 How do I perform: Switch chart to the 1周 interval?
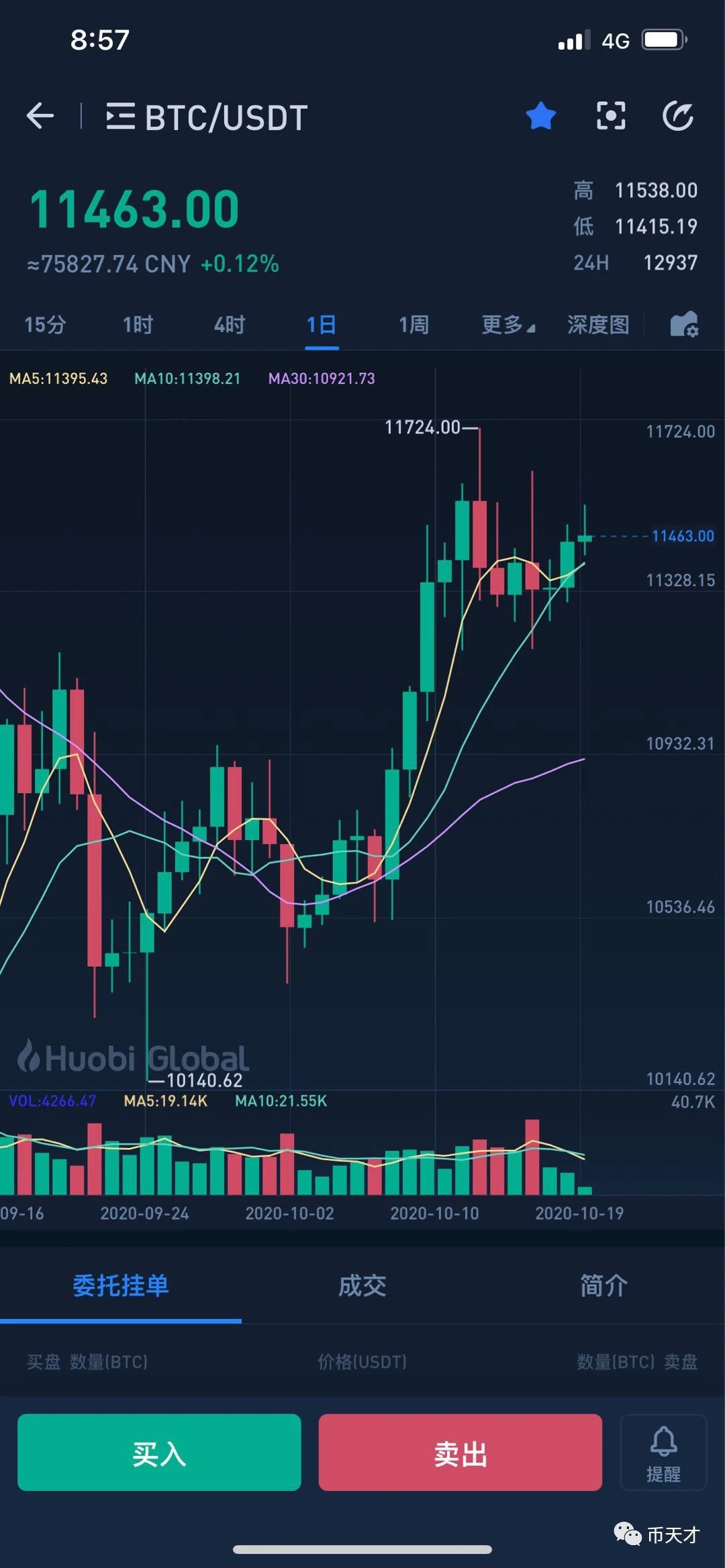(x=414, y=325)
